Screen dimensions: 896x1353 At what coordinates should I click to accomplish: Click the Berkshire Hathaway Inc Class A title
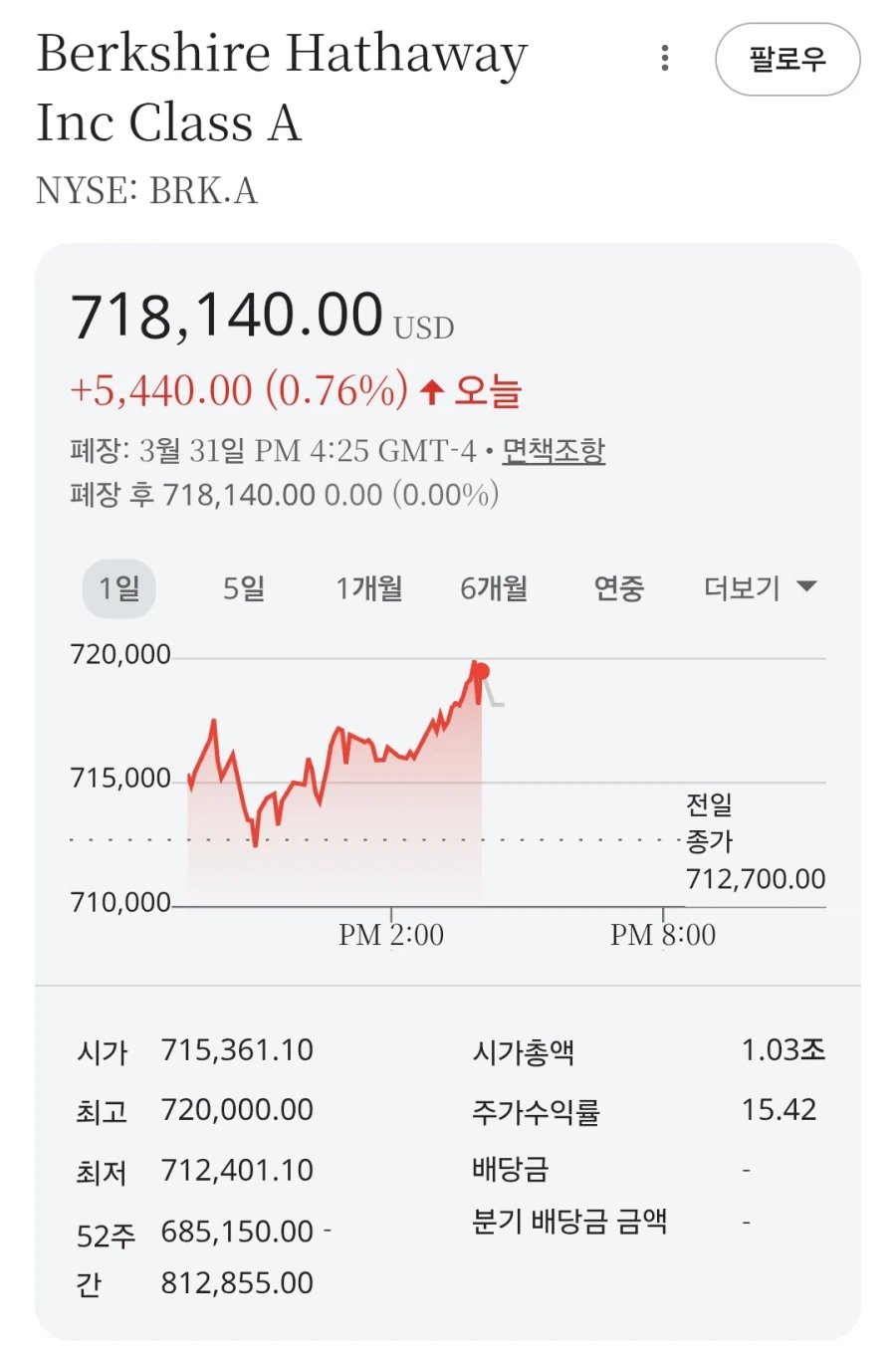pos(284,88)
